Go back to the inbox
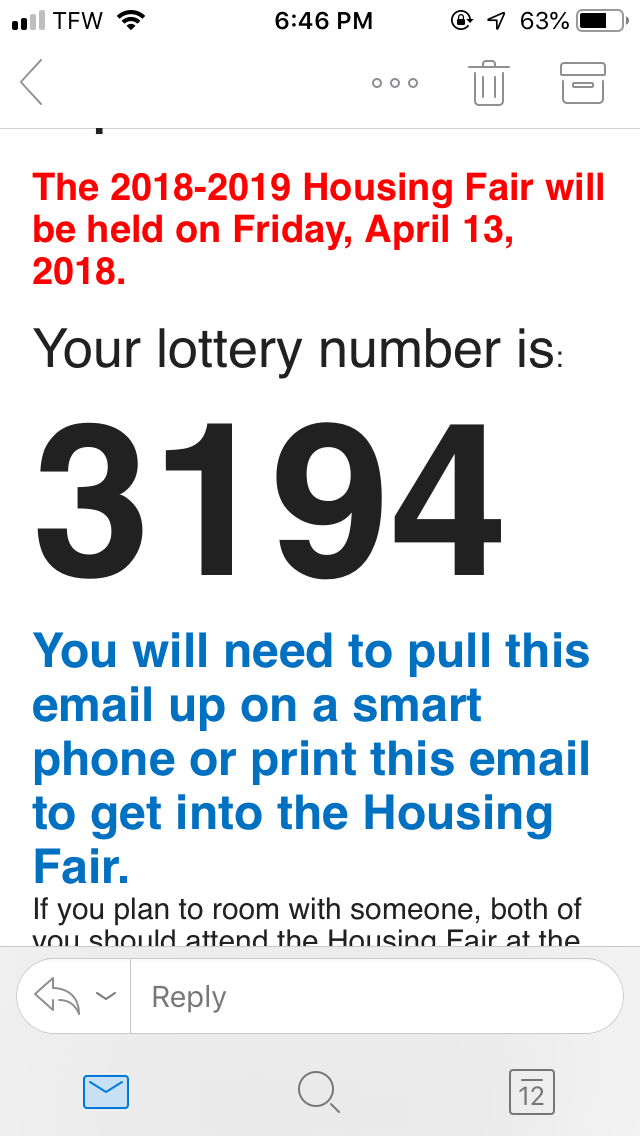Viewport: 640px width, 1136px height. (x=32, y=82)
